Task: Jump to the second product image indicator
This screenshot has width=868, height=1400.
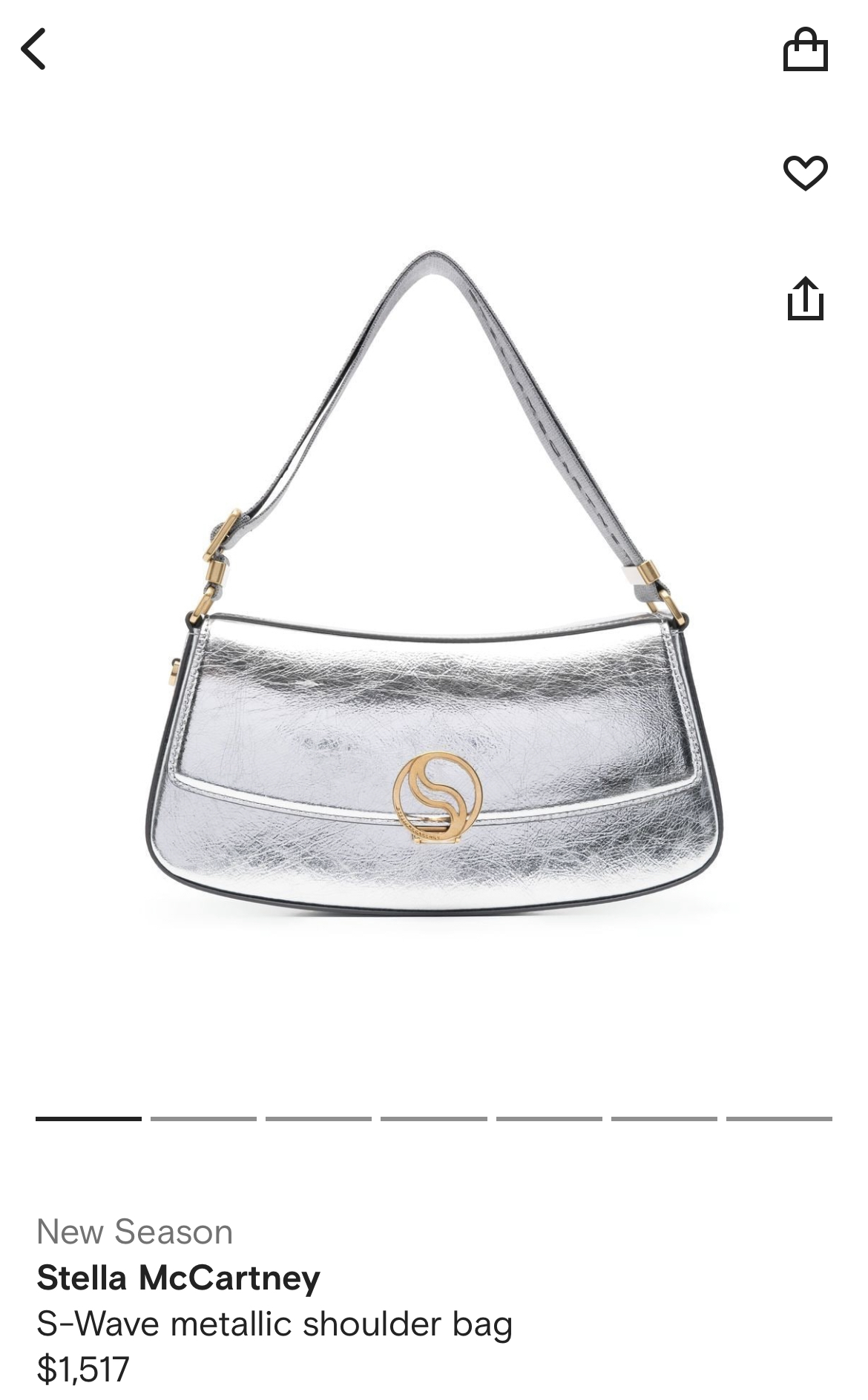Action: pos(203,1118)
